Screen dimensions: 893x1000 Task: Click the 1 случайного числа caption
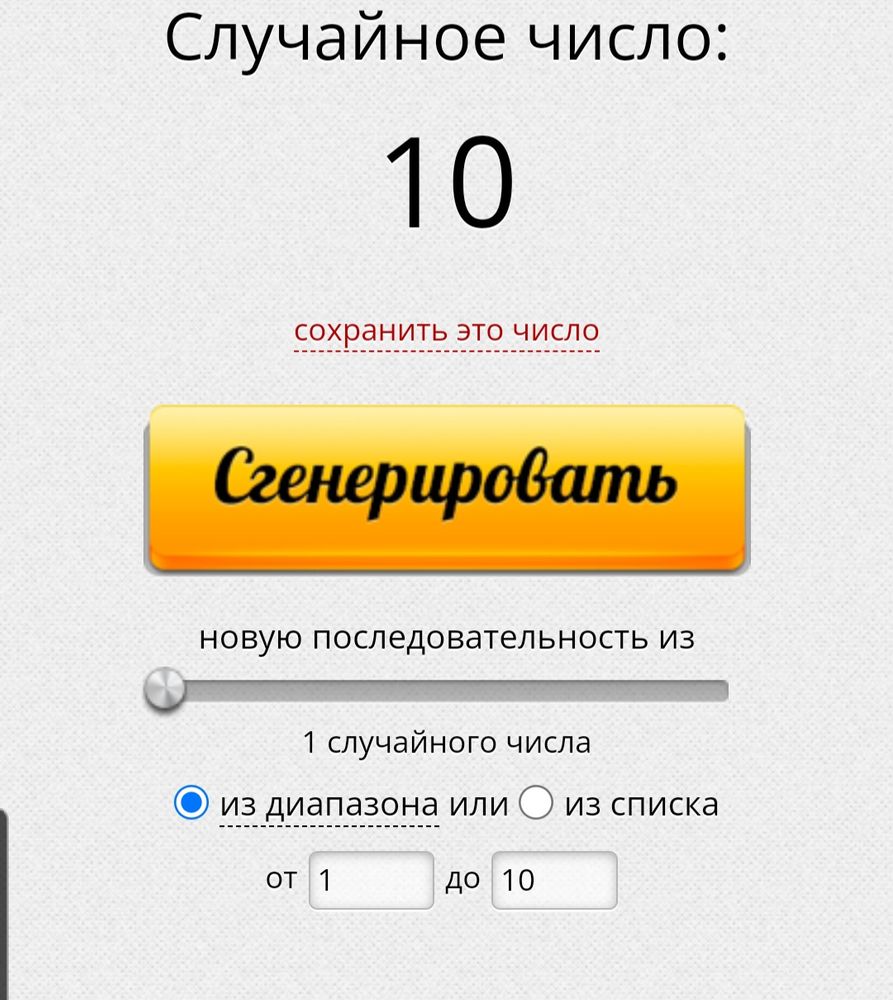tap(446, 742)
